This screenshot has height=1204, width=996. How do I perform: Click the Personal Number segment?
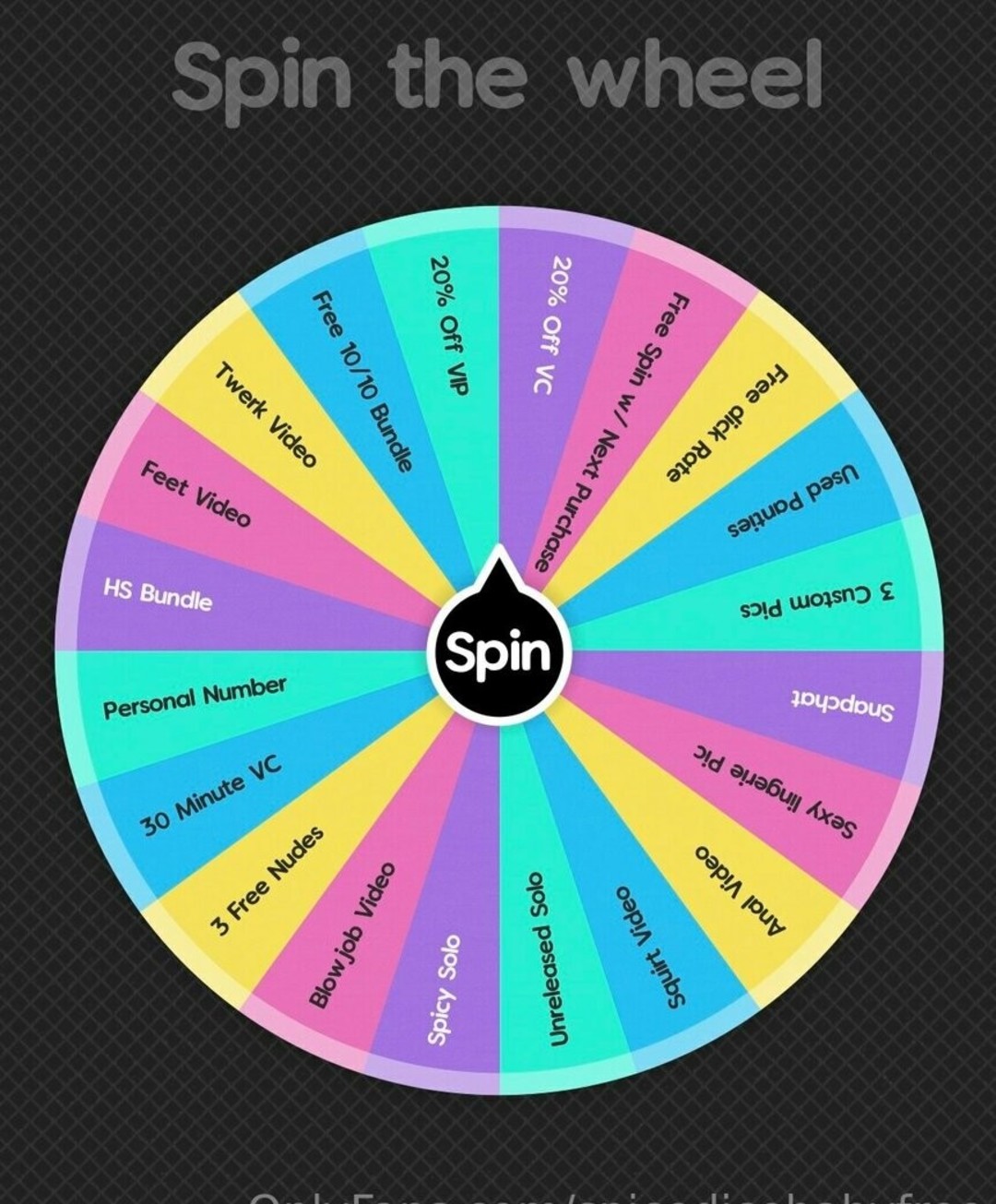pos(198,692)
